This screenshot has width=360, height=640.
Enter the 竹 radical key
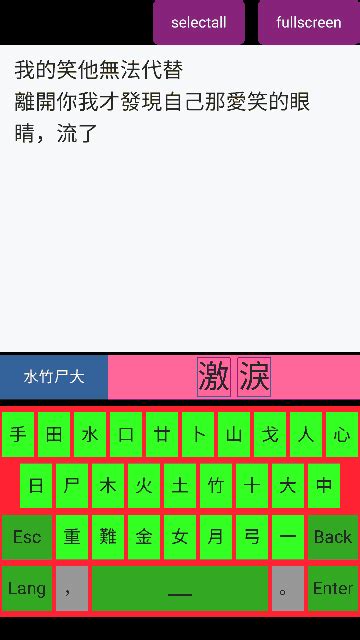click(x=216, y=486)
